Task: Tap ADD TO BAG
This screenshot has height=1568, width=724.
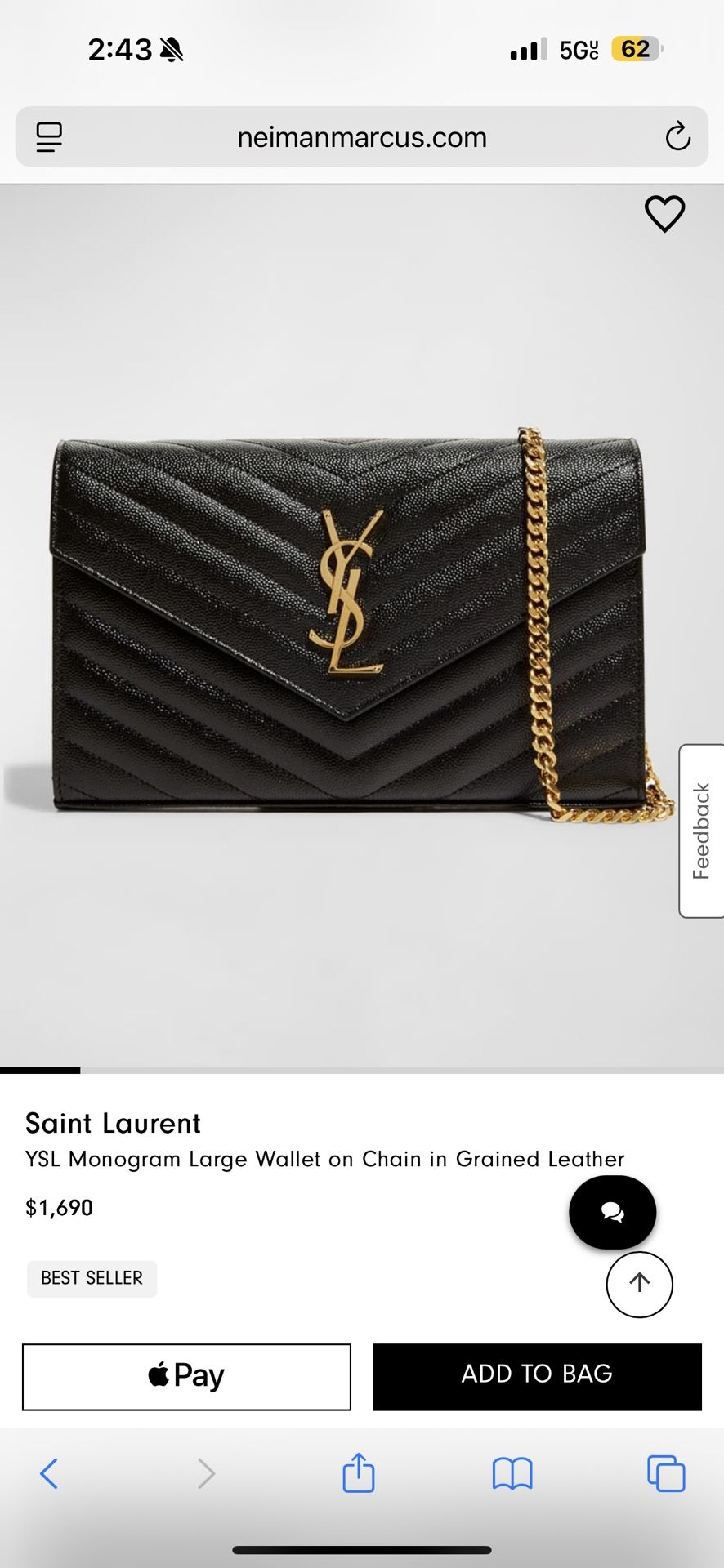Action: coord(537,1376)
